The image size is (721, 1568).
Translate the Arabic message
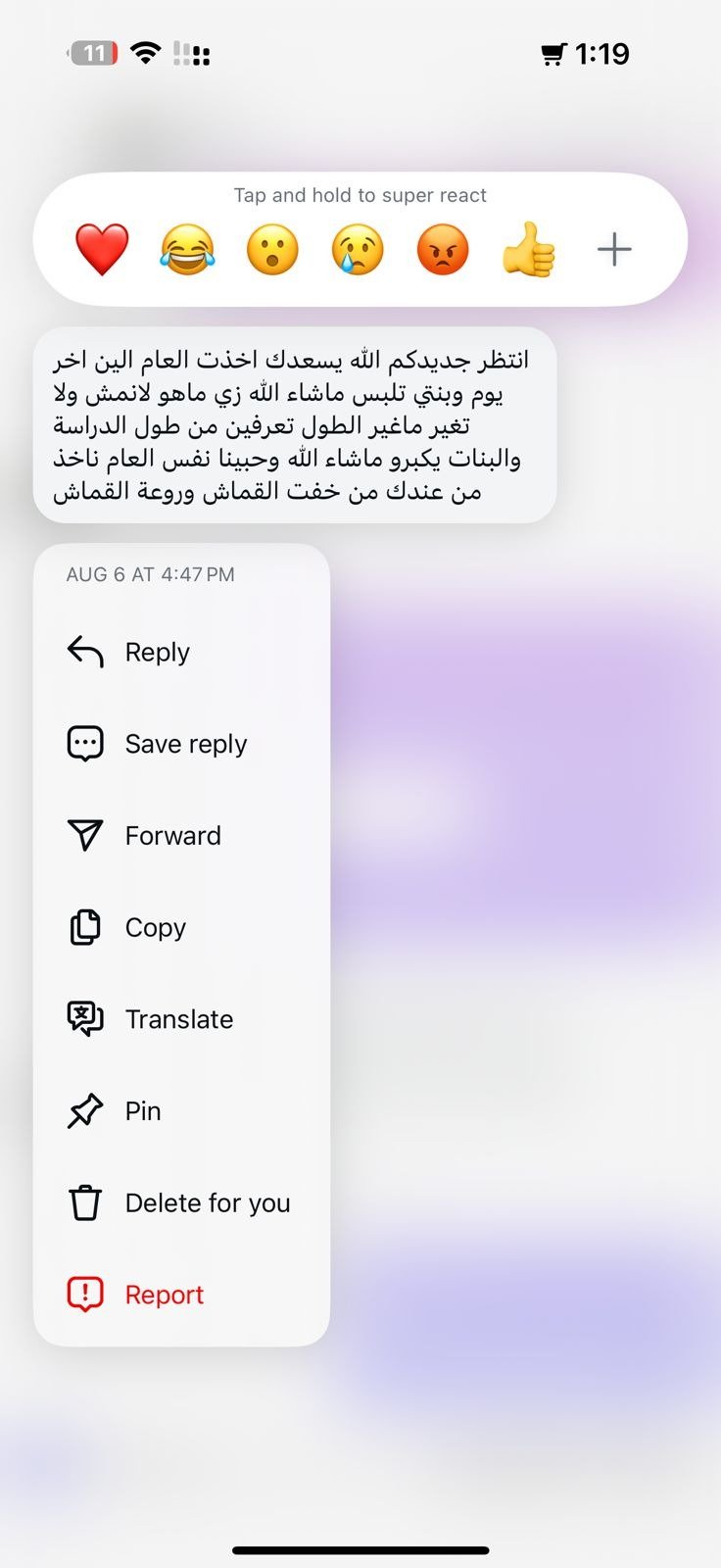click(178, 1019)
